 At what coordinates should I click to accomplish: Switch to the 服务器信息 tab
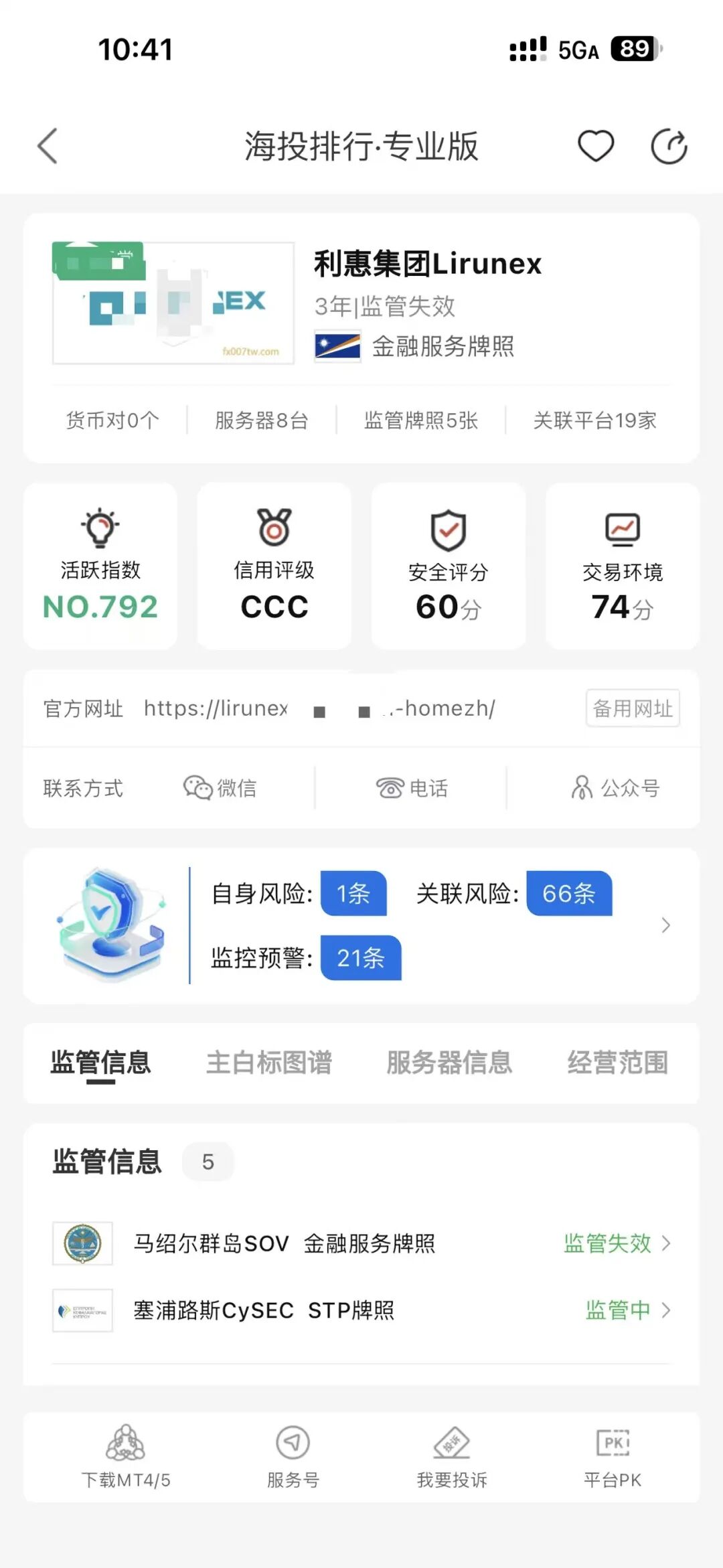pyautogui.click(x=449, y=1063)
